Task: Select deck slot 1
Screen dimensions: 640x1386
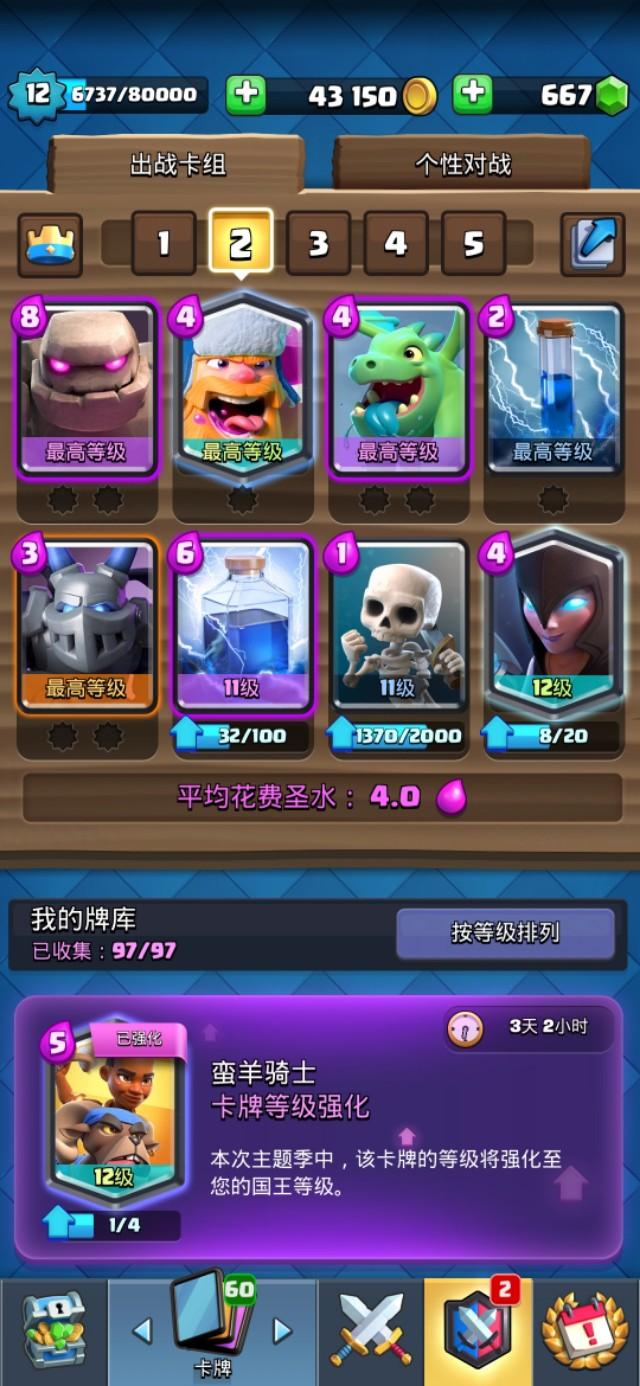Action: point(163,243)
